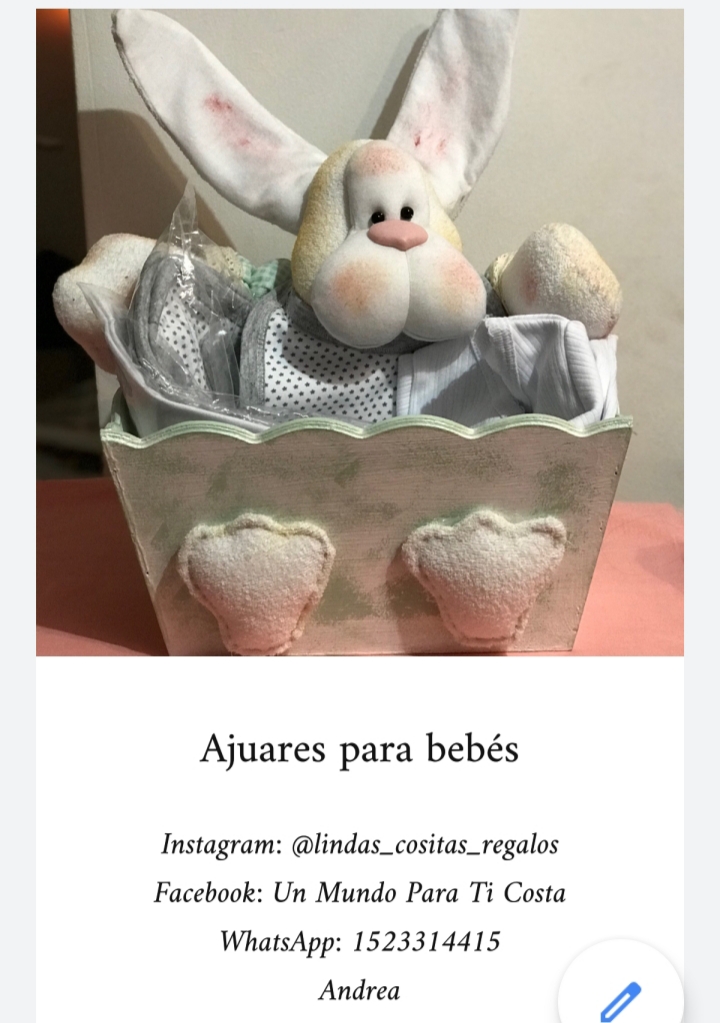Image resolution: width=720 pixels, height=1023 pixels.
Task: Tap the pencil edit floating button
Action: pos(621,996)
